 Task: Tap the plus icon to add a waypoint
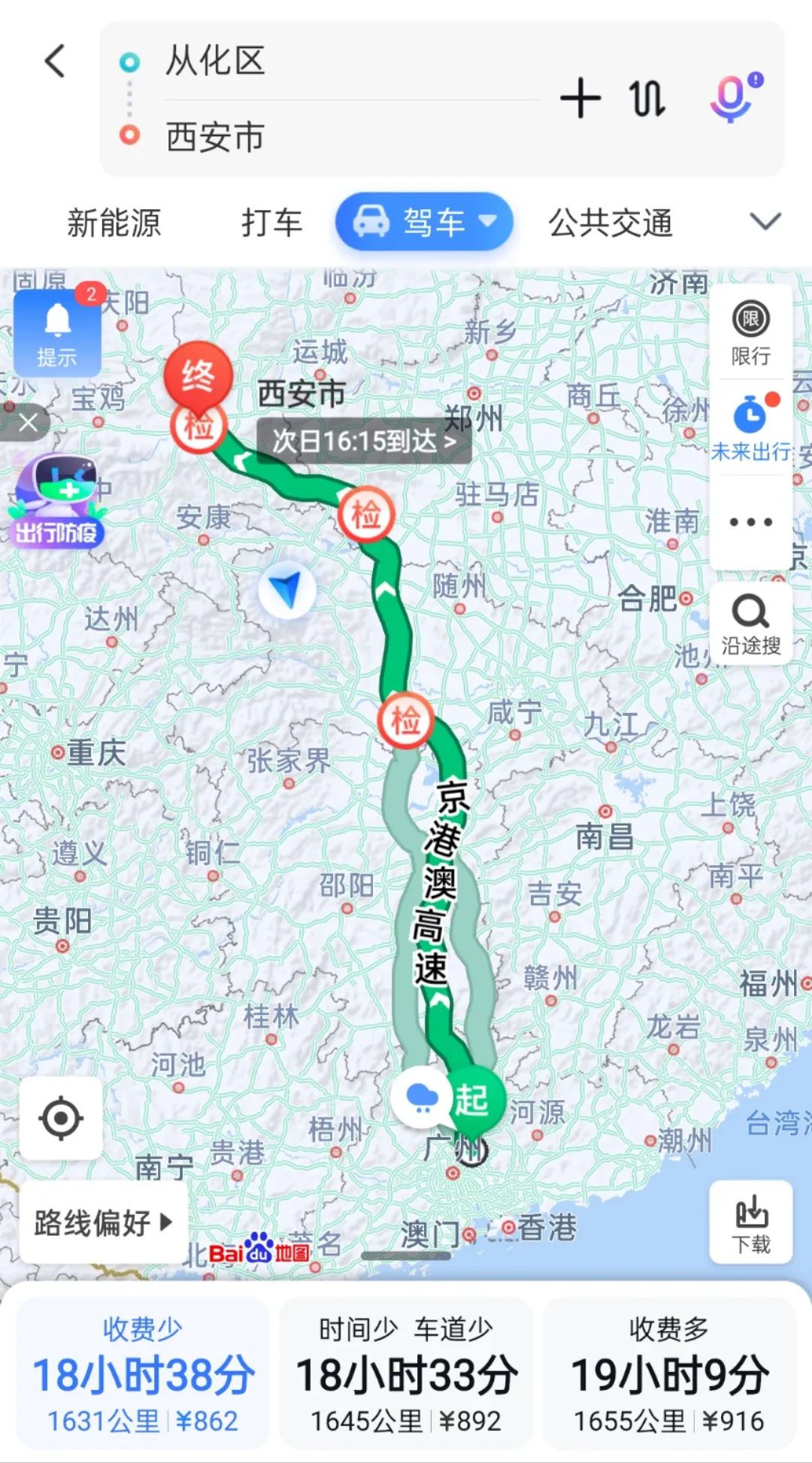click(580, 99)
